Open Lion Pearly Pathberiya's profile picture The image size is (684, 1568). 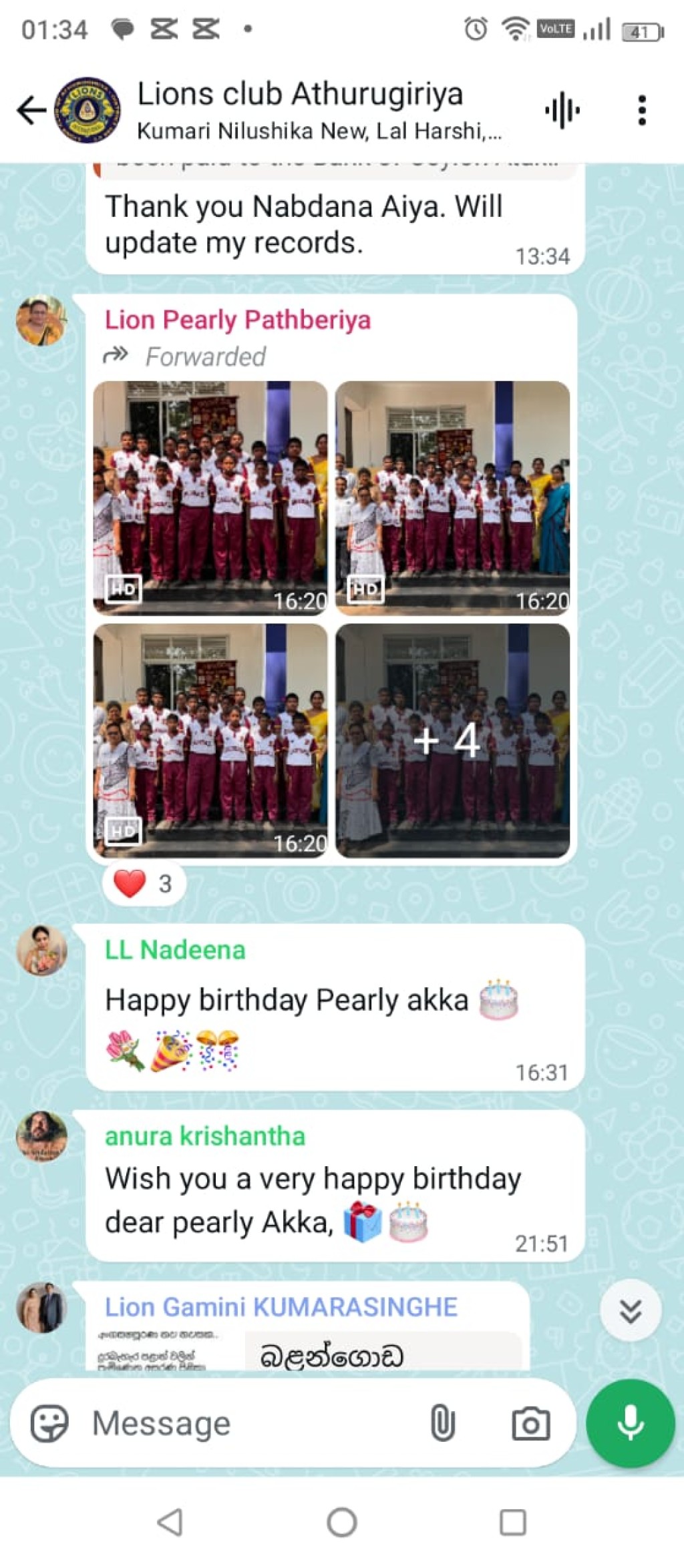click(x=41, y=320)
